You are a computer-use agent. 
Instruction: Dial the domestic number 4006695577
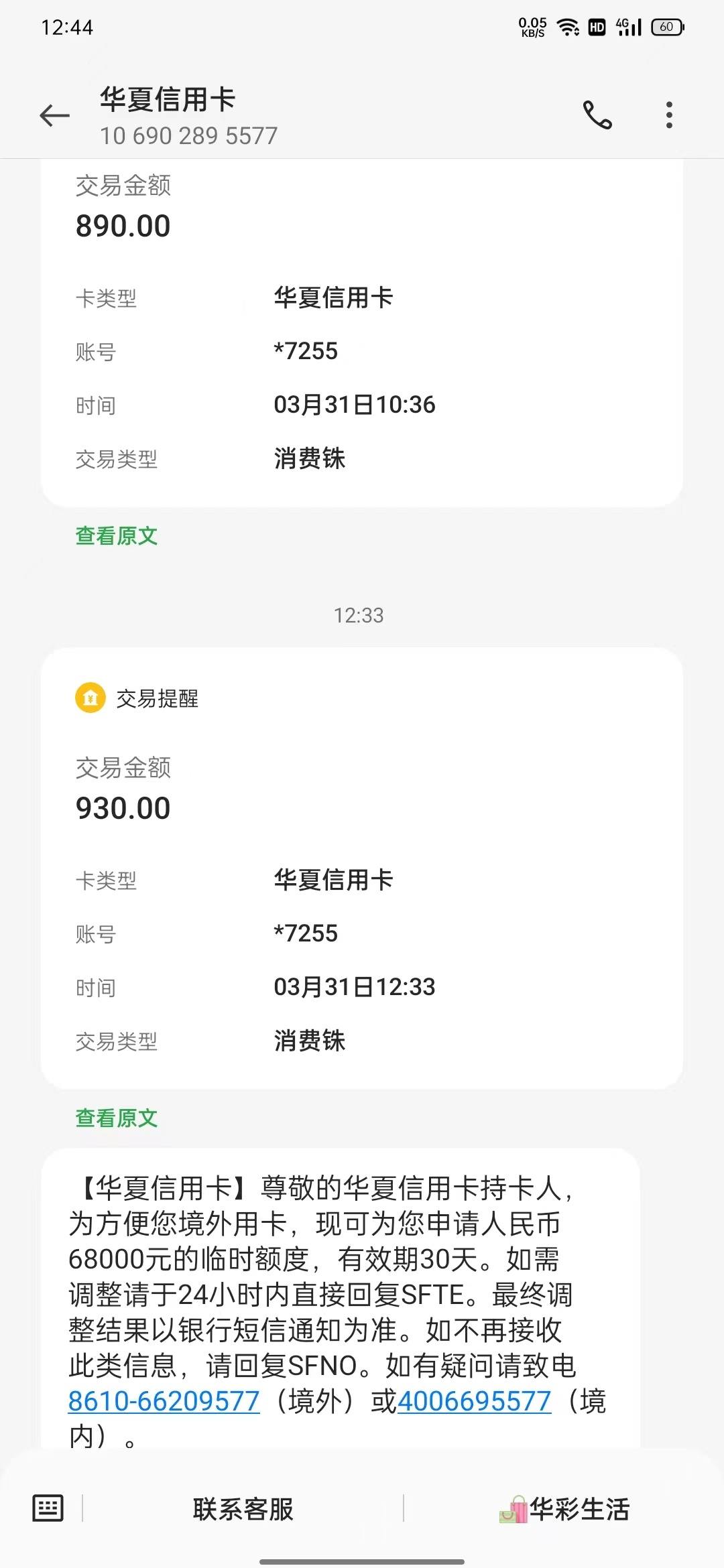pyautogui.click(x=475, y=1401)
